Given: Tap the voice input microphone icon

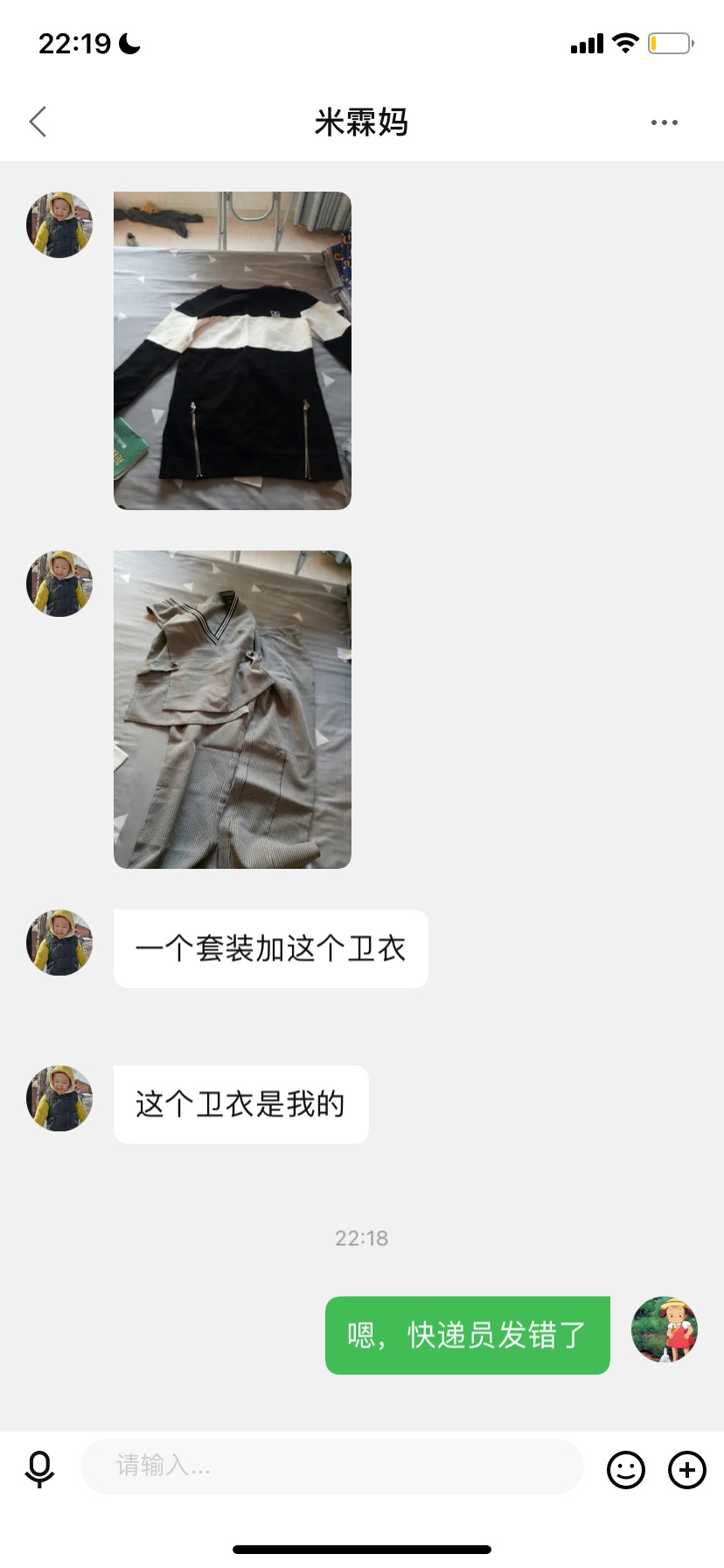Looking at the screenshot, I should [x=39, y=1469].
